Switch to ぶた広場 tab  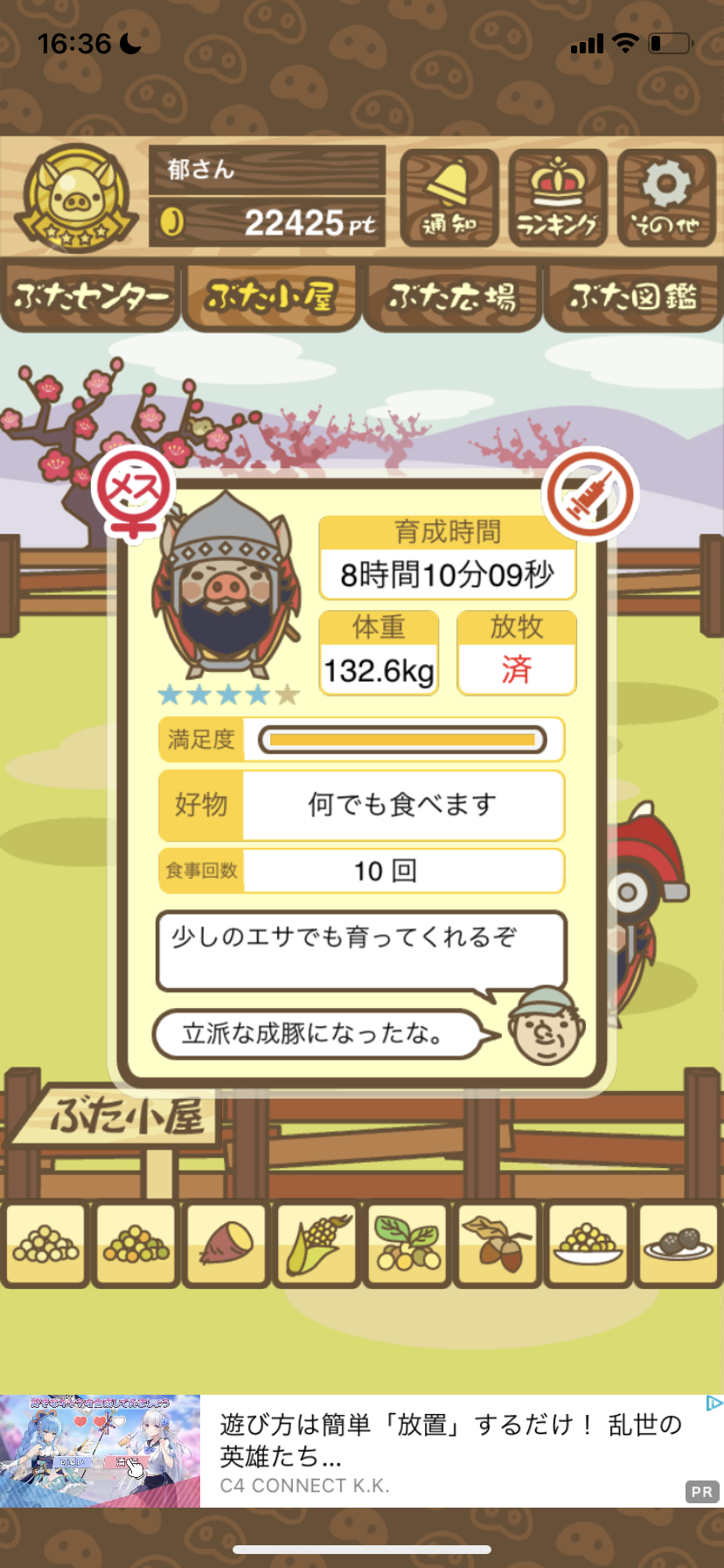click(452, 297)
